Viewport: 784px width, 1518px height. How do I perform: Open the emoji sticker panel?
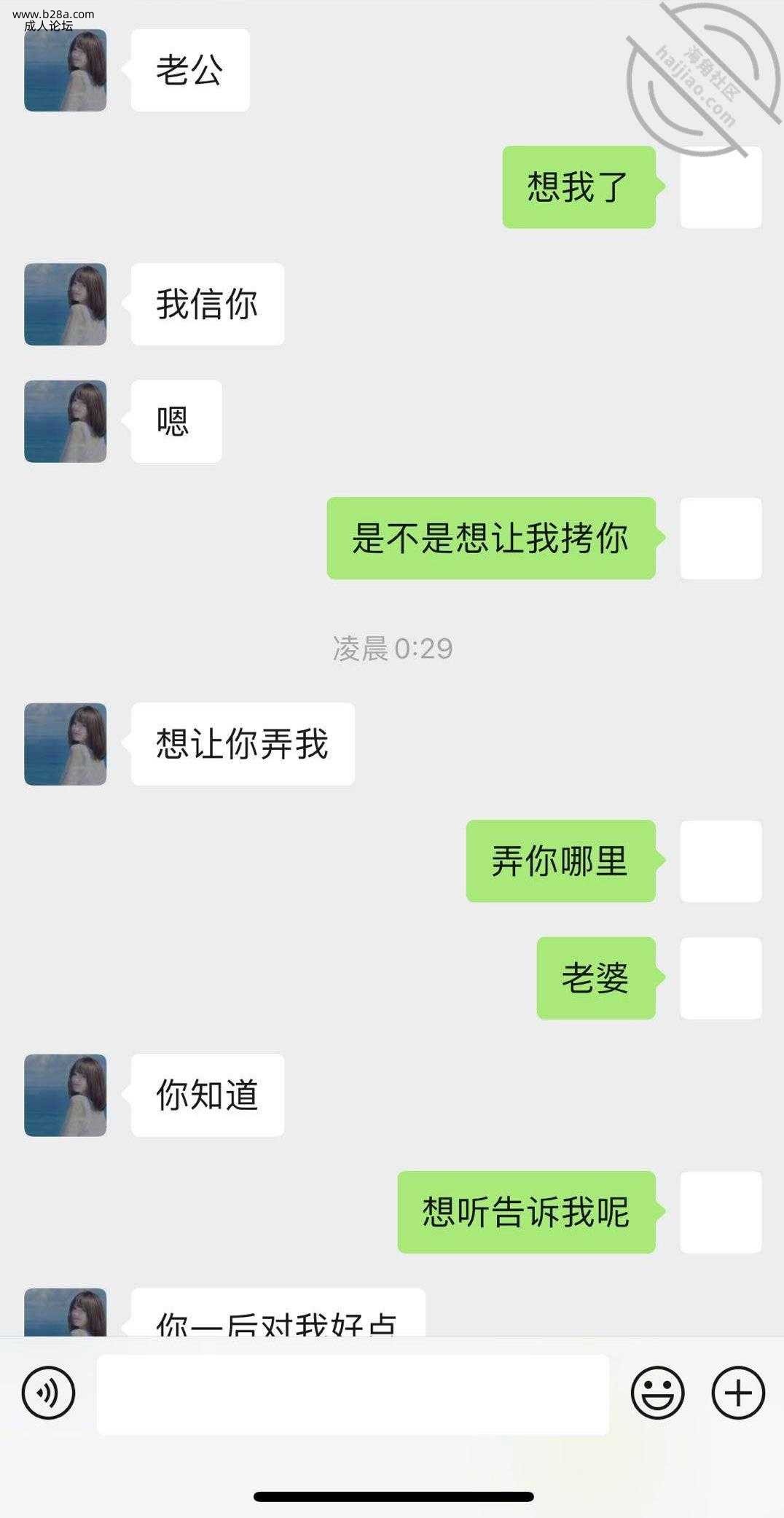[657, 1393]
